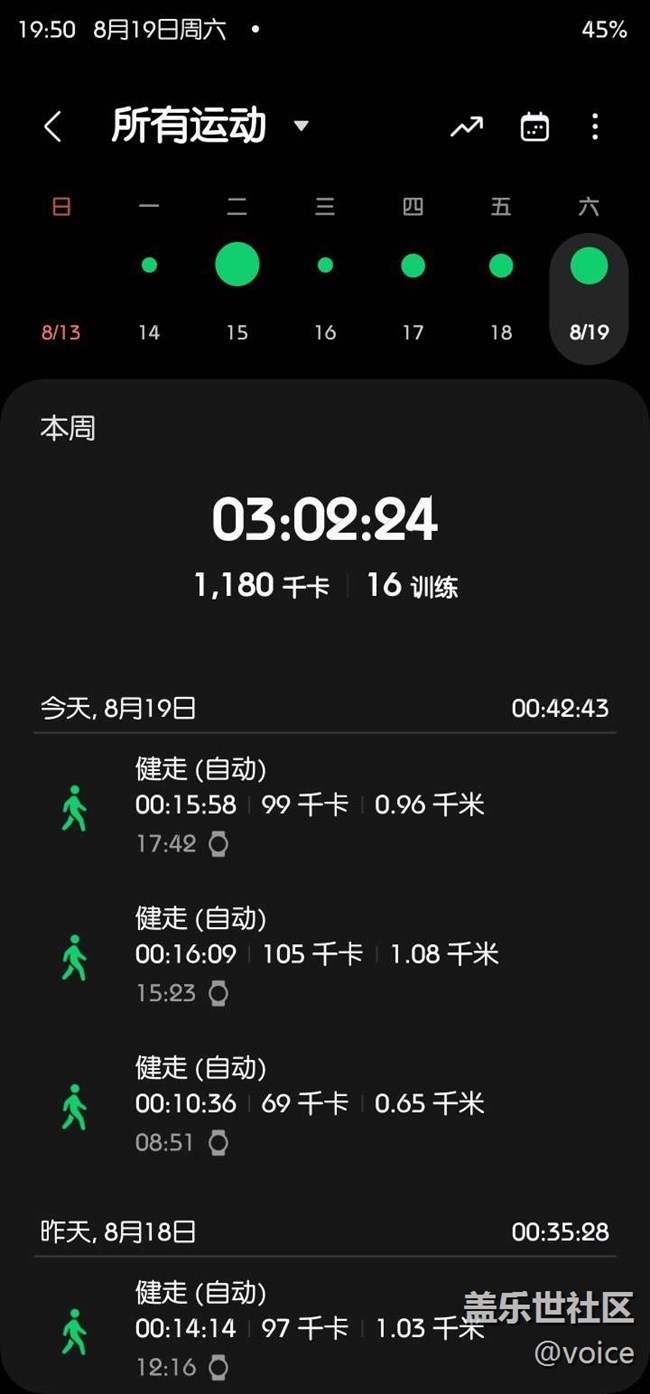650x1394 pixels.
Task: Open the three-dot overflow menu
Action: click(x=595, y=127)
